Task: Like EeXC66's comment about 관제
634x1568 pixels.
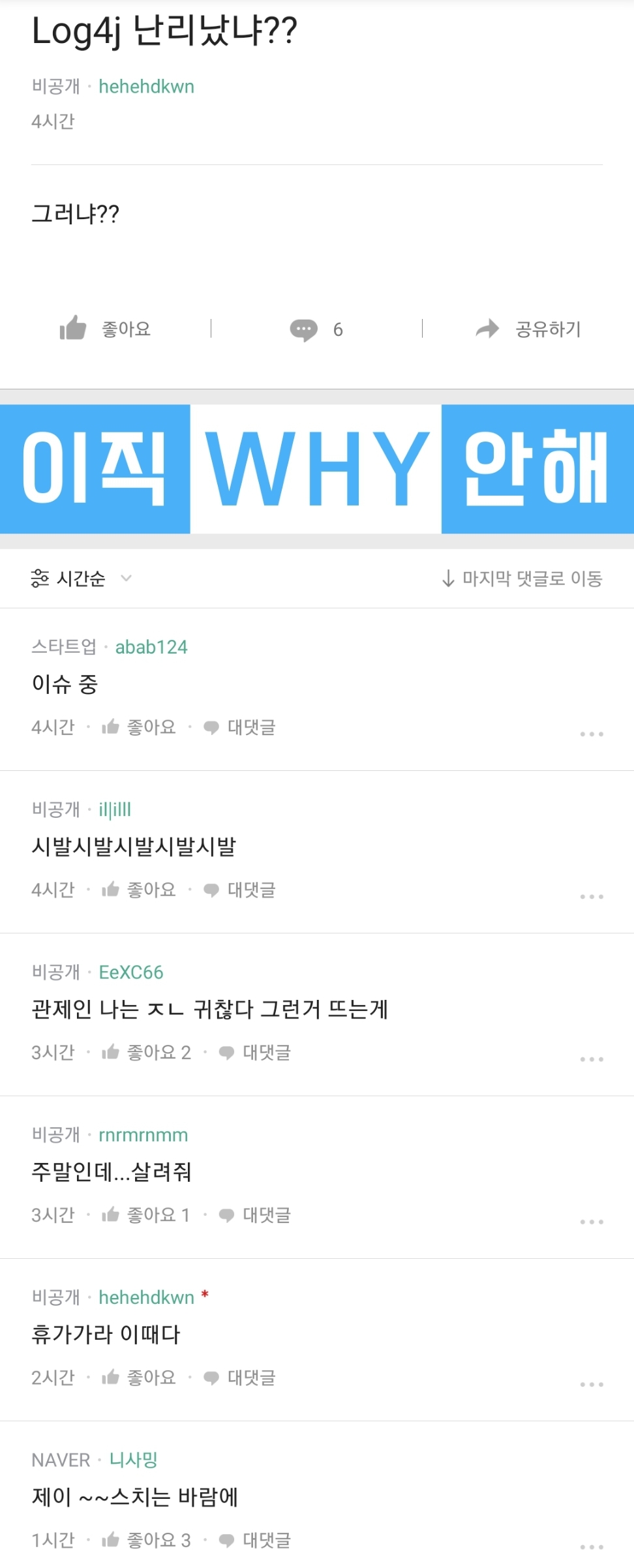Action: click(x=146, y=1052)
